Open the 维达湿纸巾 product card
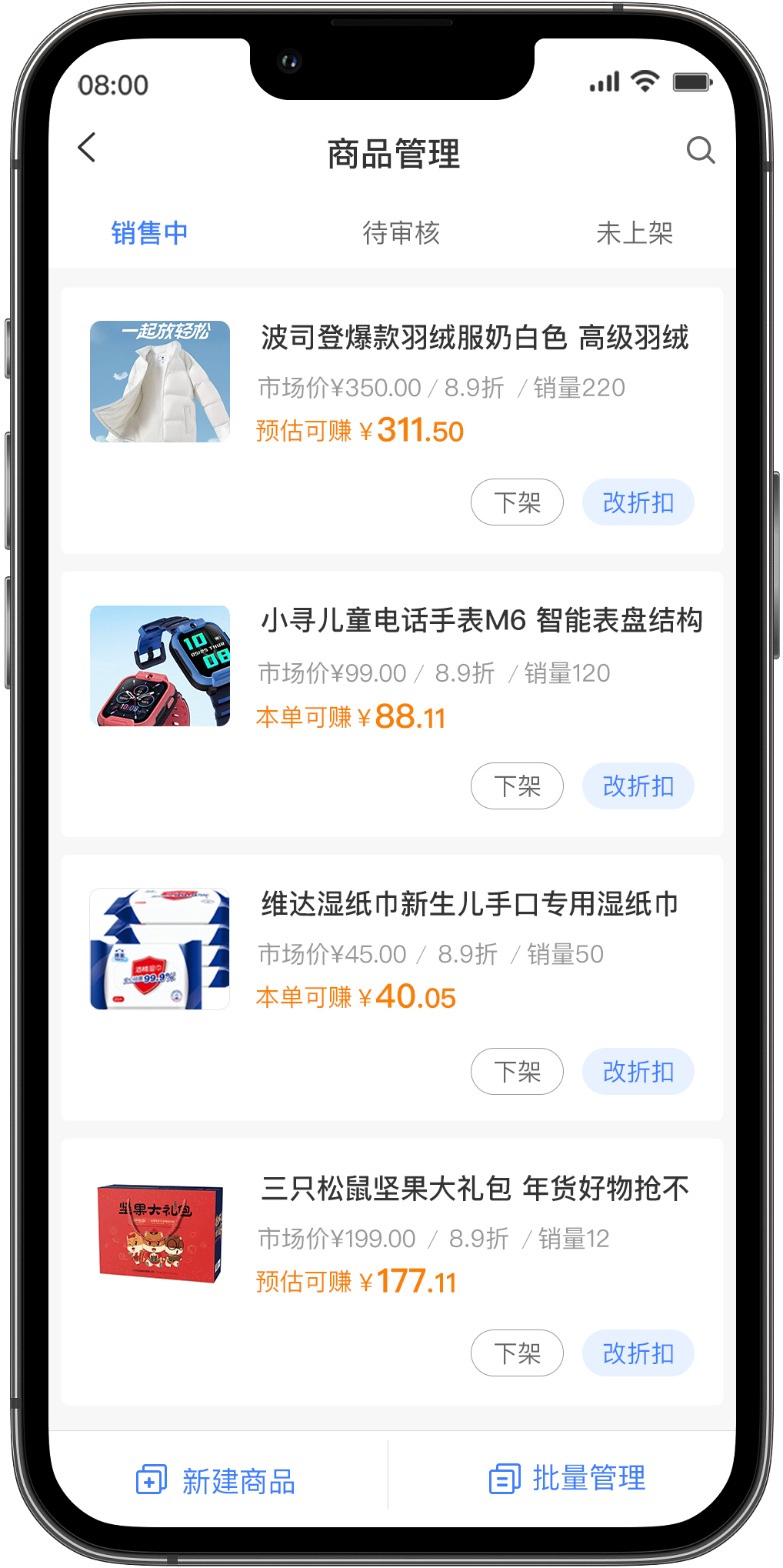Screen dimensions: 783x1568 click(469, 904)
